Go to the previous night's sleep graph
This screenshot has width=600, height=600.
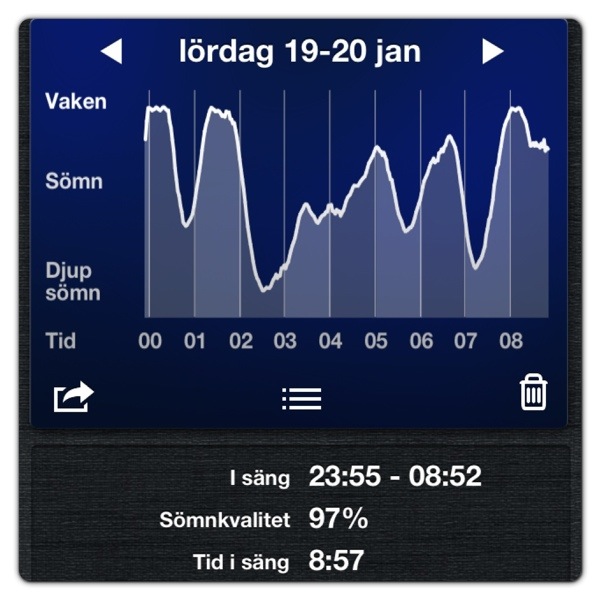pos(112,51)
